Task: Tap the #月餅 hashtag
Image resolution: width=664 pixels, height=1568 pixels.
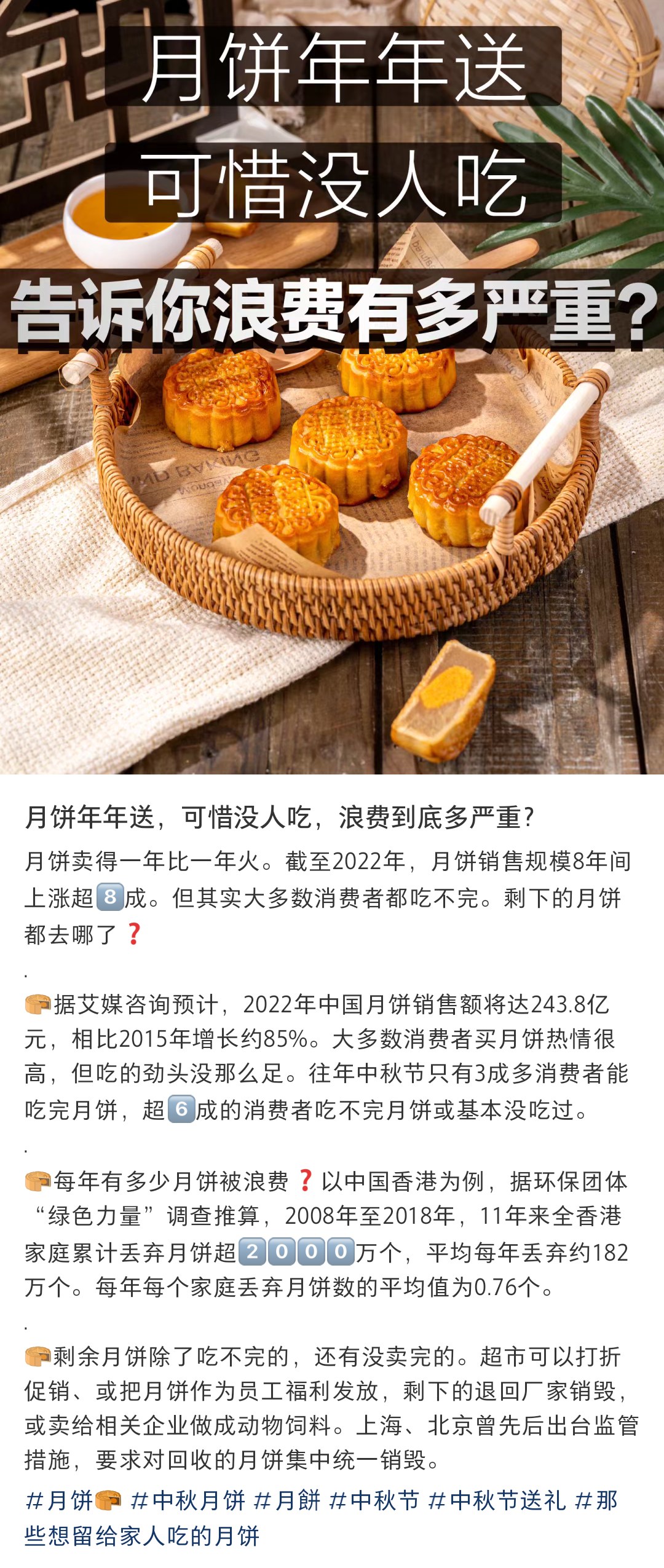Action: tap(287, 1500)
